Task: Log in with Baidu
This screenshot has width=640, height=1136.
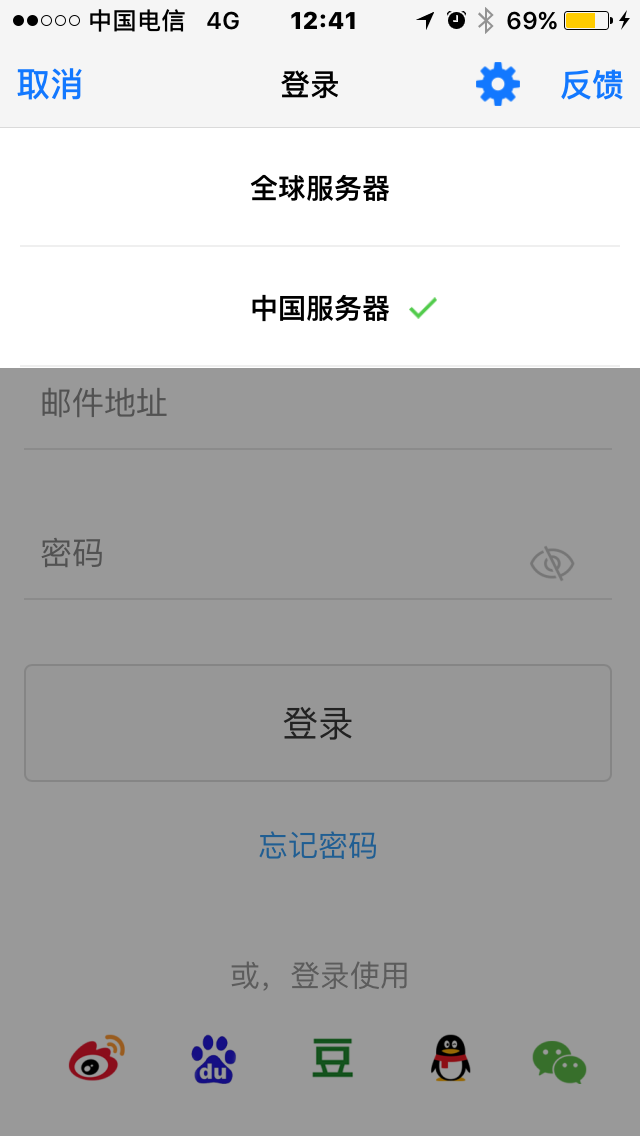Action: click(x=214, y=1058)
